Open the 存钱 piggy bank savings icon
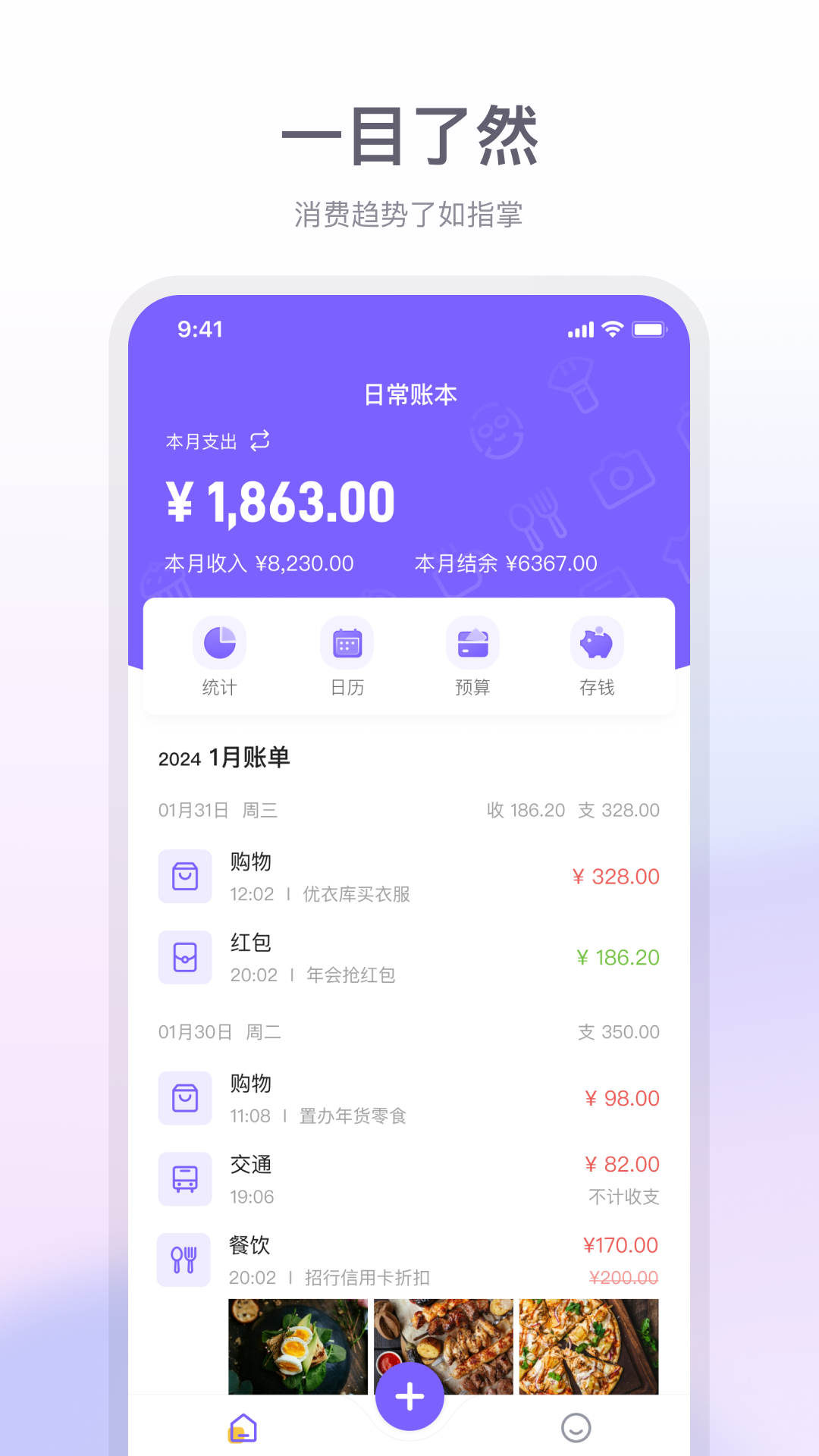 pyautogui.click(x=597, y=642)
